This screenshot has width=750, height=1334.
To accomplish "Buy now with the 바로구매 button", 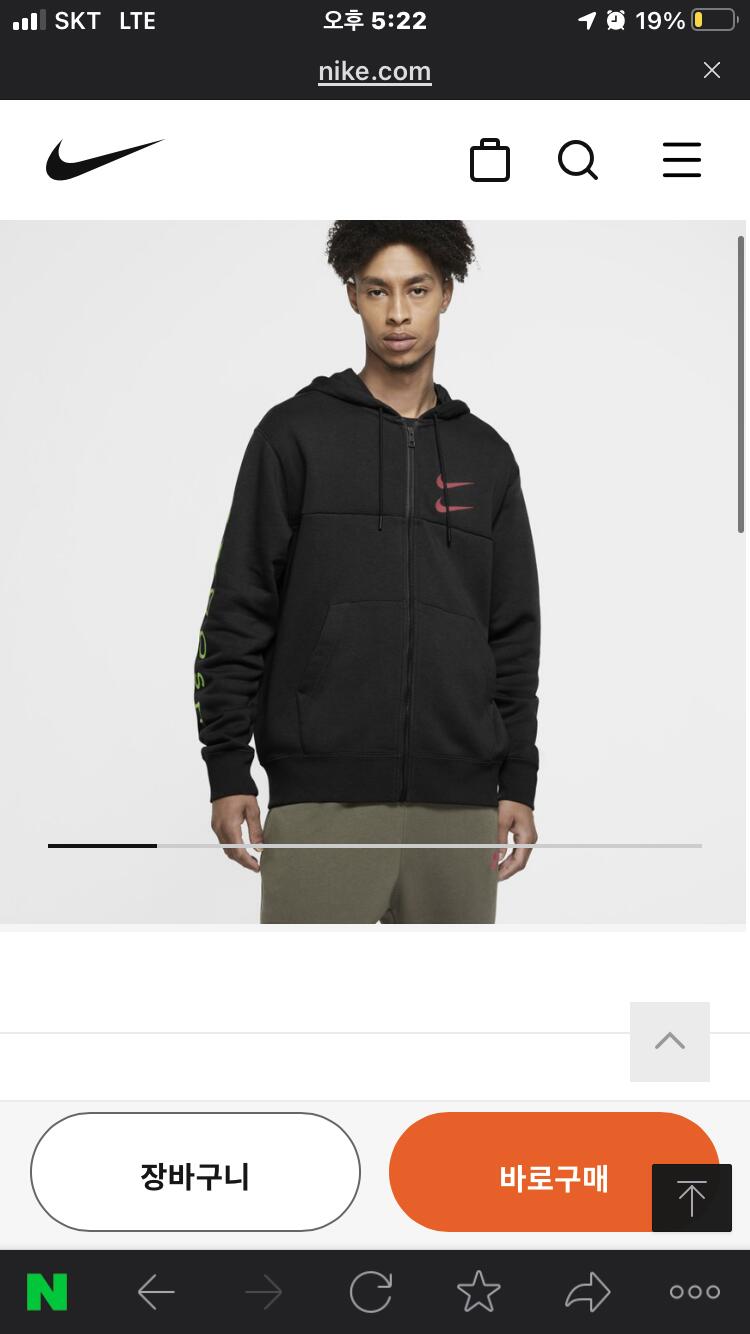I will tap(554, 1172).
